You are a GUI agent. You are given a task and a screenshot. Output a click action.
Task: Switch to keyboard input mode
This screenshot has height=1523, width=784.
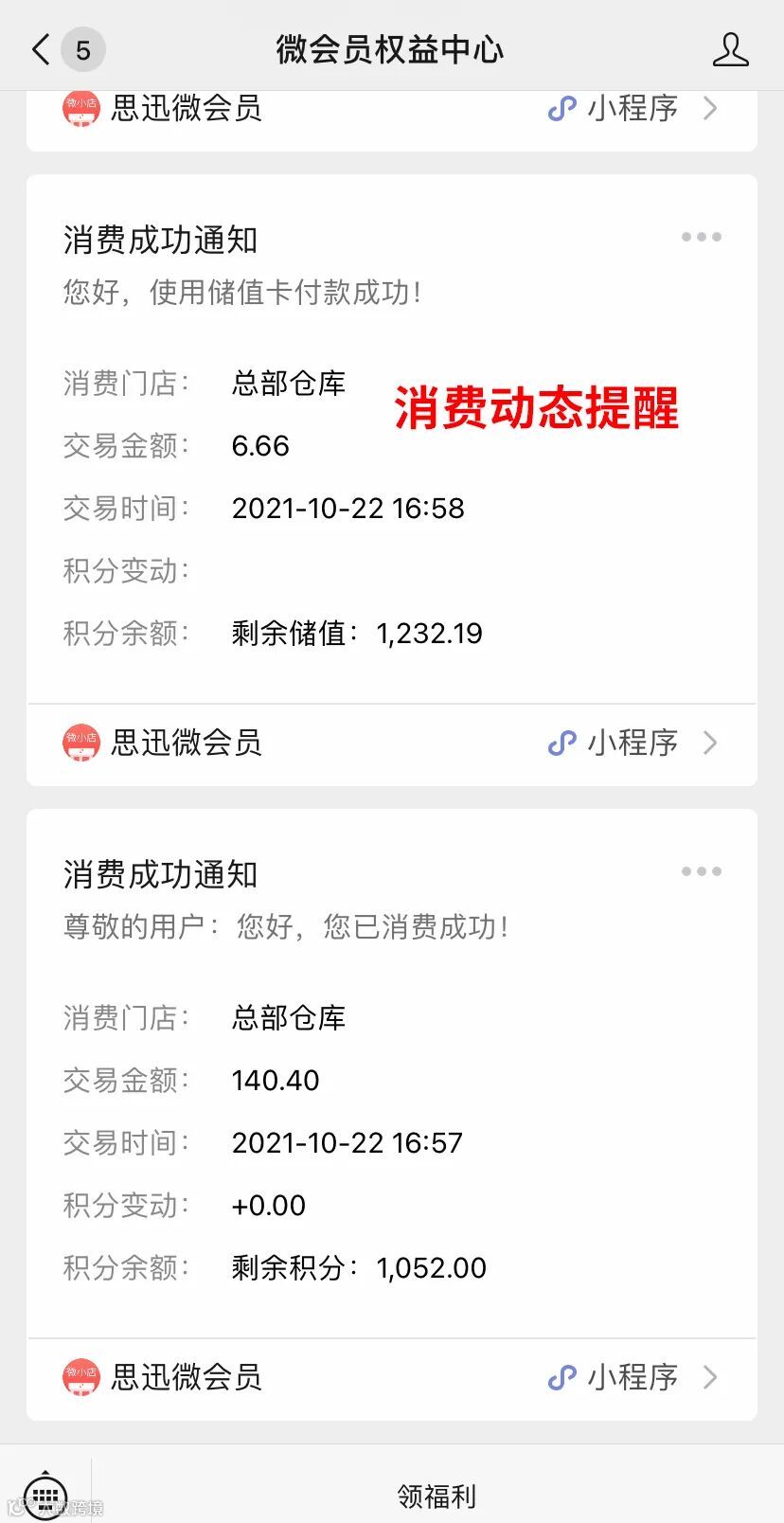tap(45, 1496)
